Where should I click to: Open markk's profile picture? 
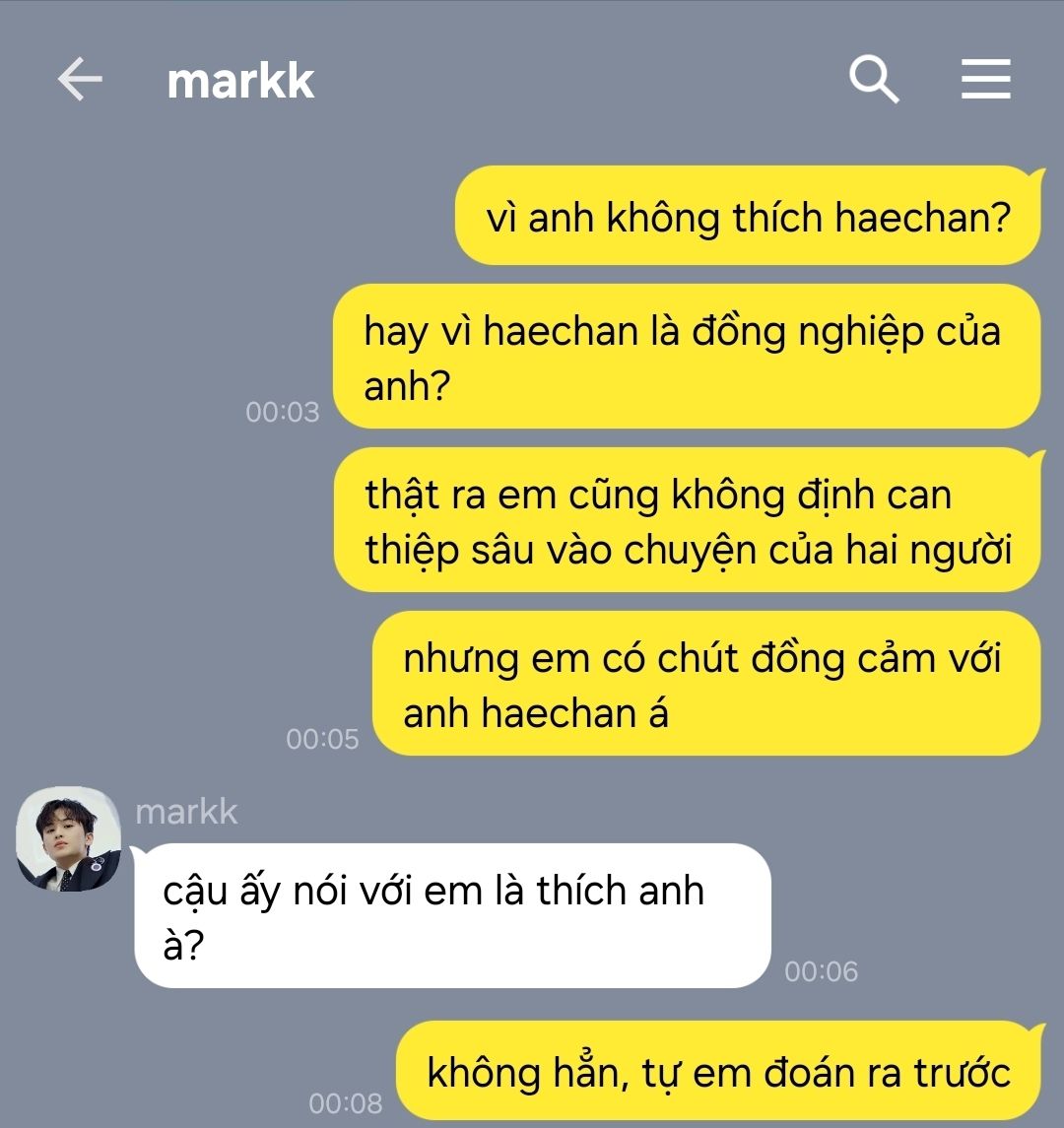point(69,839)
